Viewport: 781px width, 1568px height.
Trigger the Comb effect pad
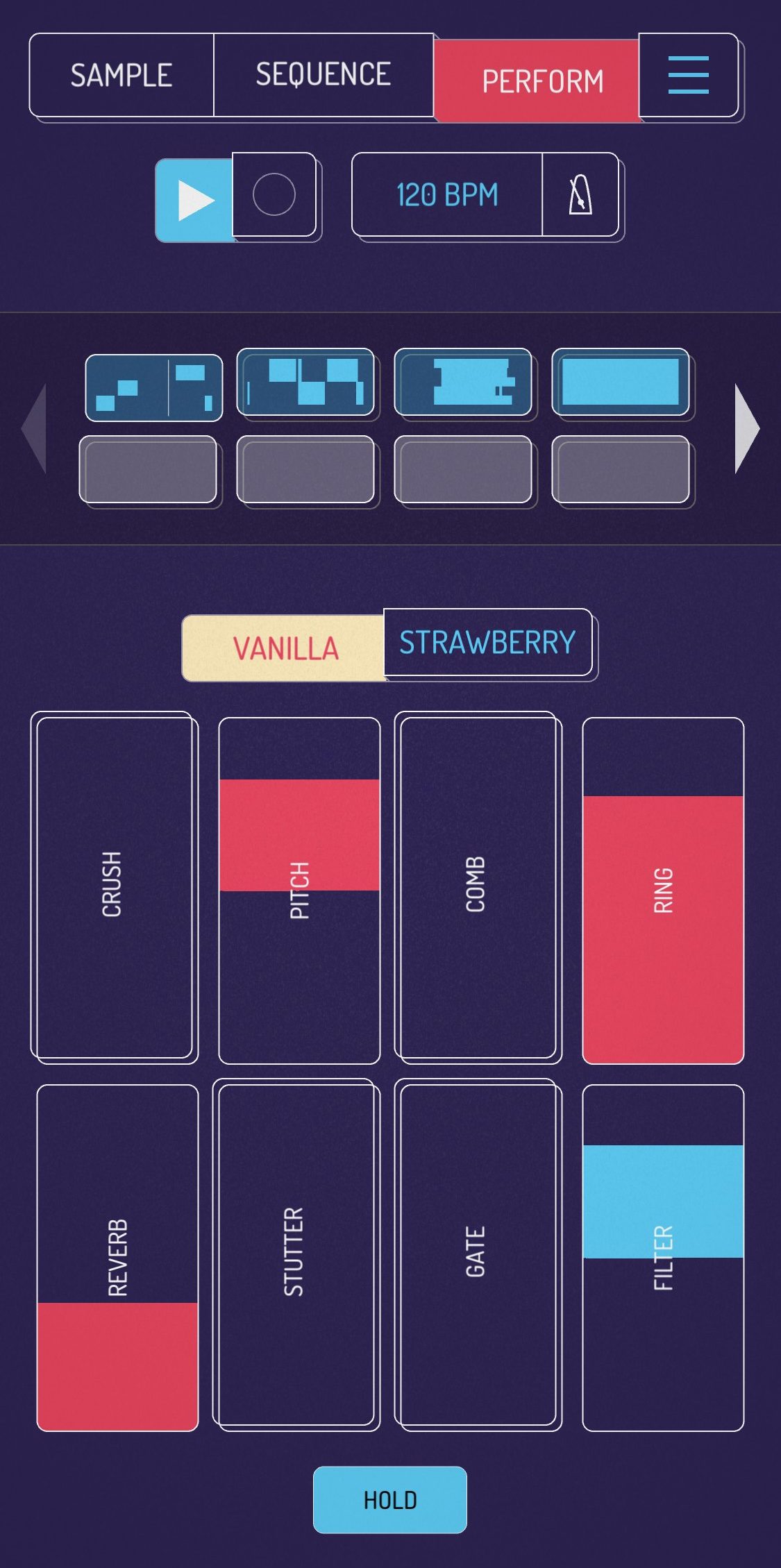tap(478, 887)
